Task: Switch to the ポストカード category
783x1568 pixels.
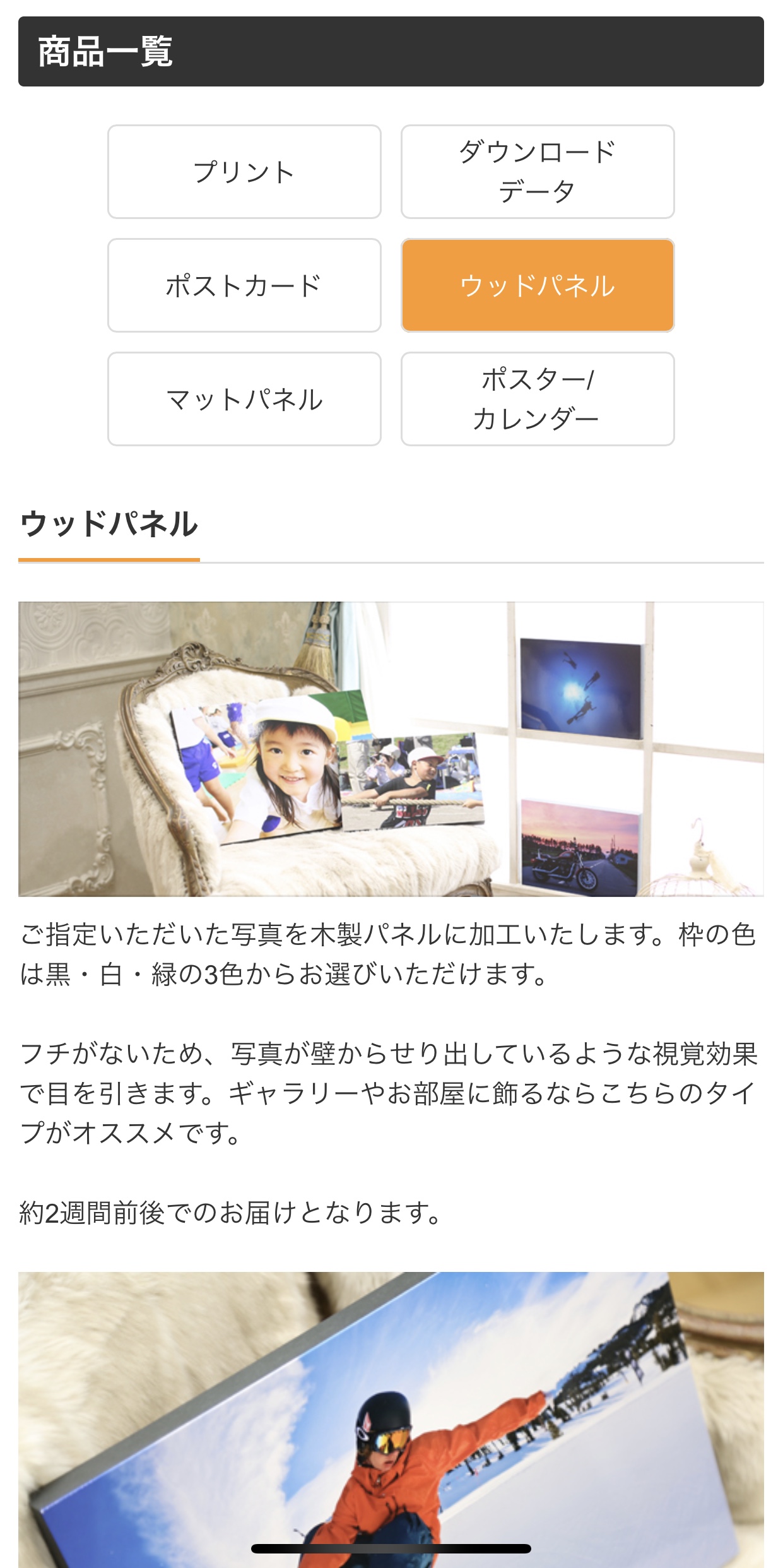Action: tap(244, 285)
